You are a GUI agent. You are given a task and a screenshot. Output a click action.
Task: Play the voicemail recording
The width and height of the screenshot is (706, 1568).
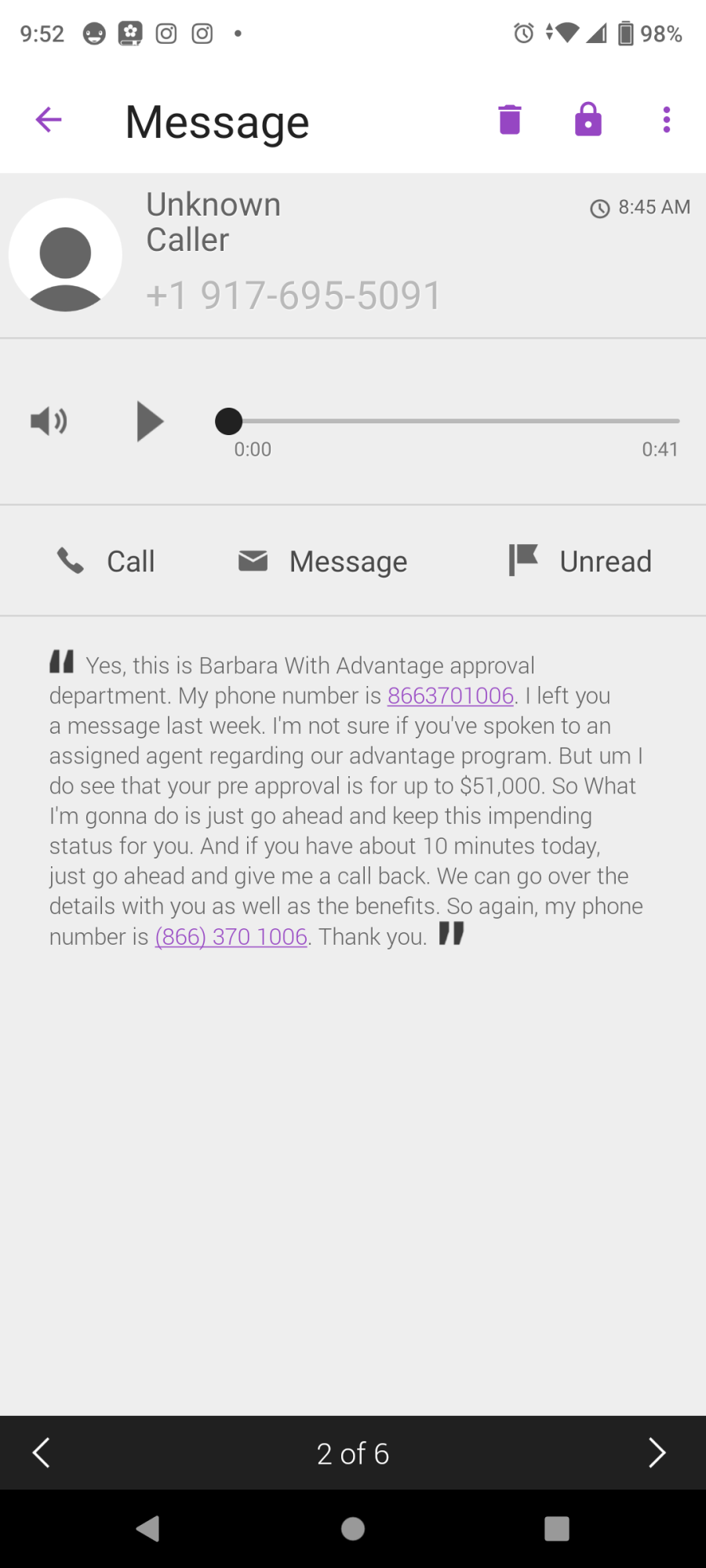click(x=150, y=421)
